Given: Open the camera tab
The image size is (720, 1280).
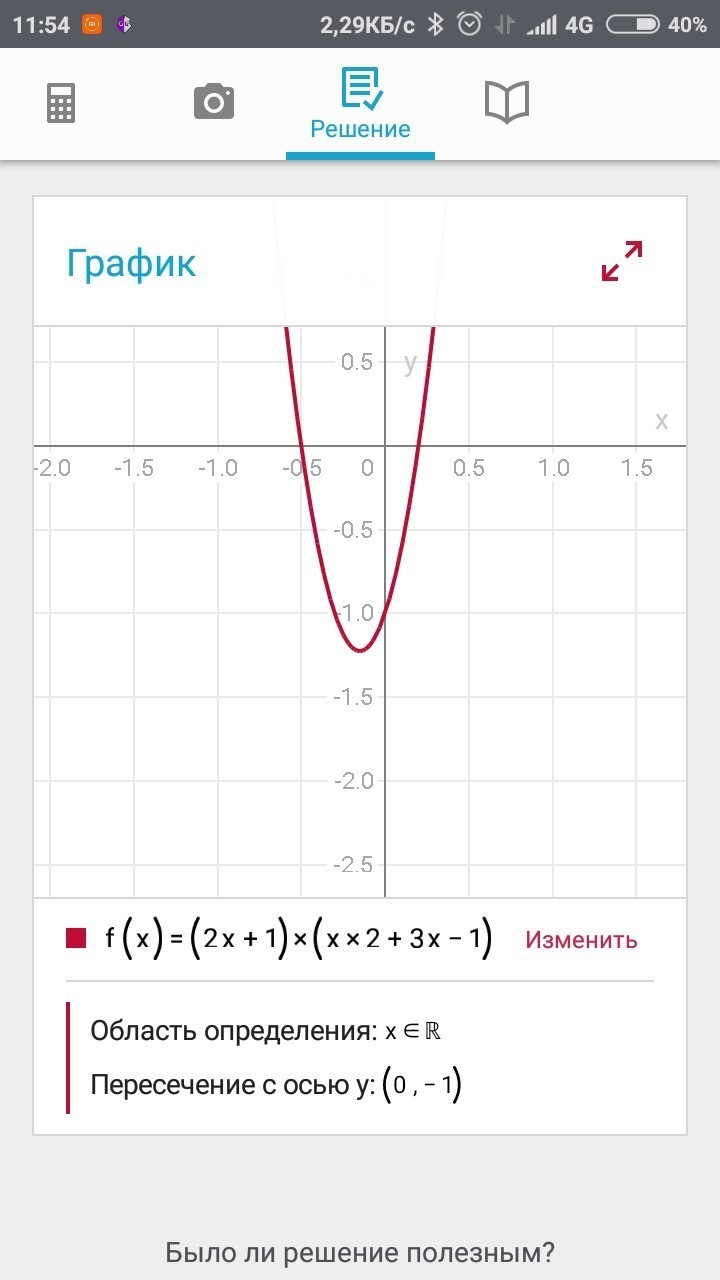Looking at the screenshot, I should point(213,103).
